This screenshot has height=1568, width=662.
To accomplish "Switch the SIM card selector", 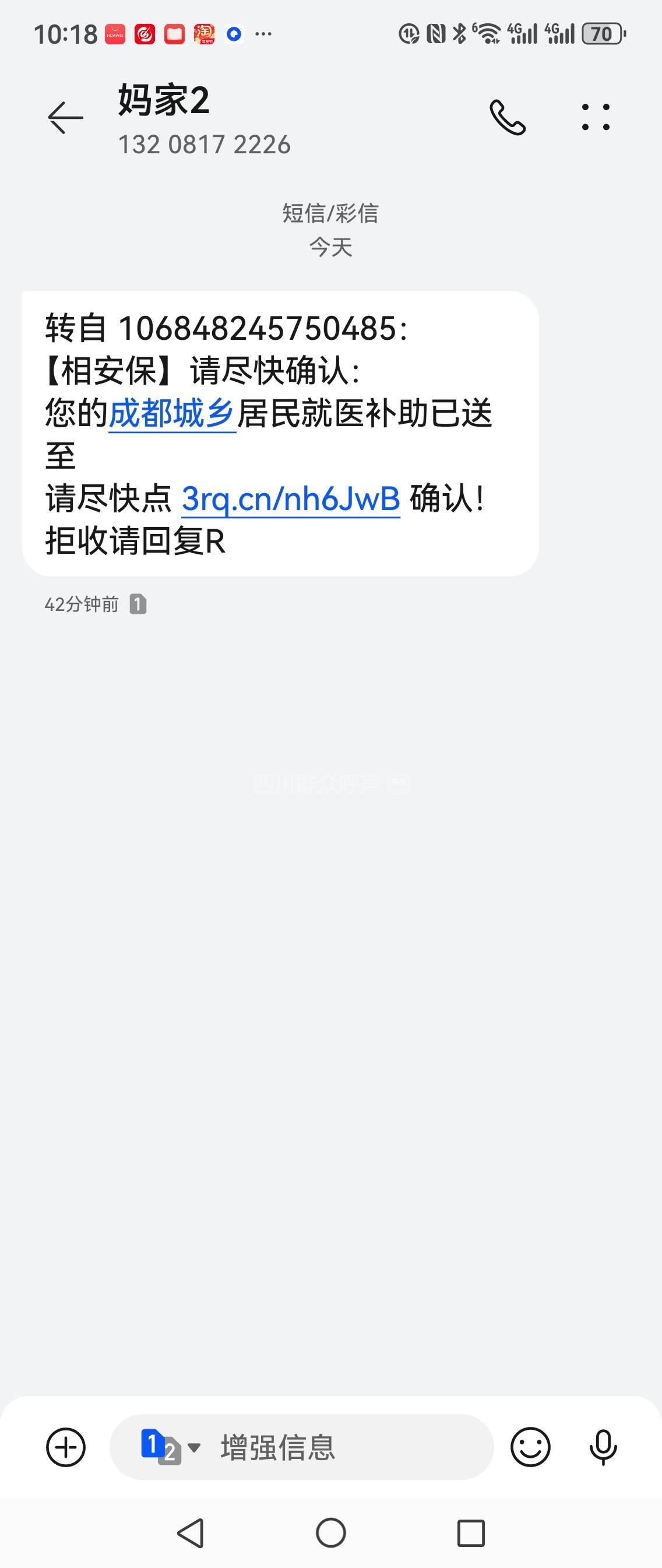I will pyautogui.click(x=170, y=1447).
